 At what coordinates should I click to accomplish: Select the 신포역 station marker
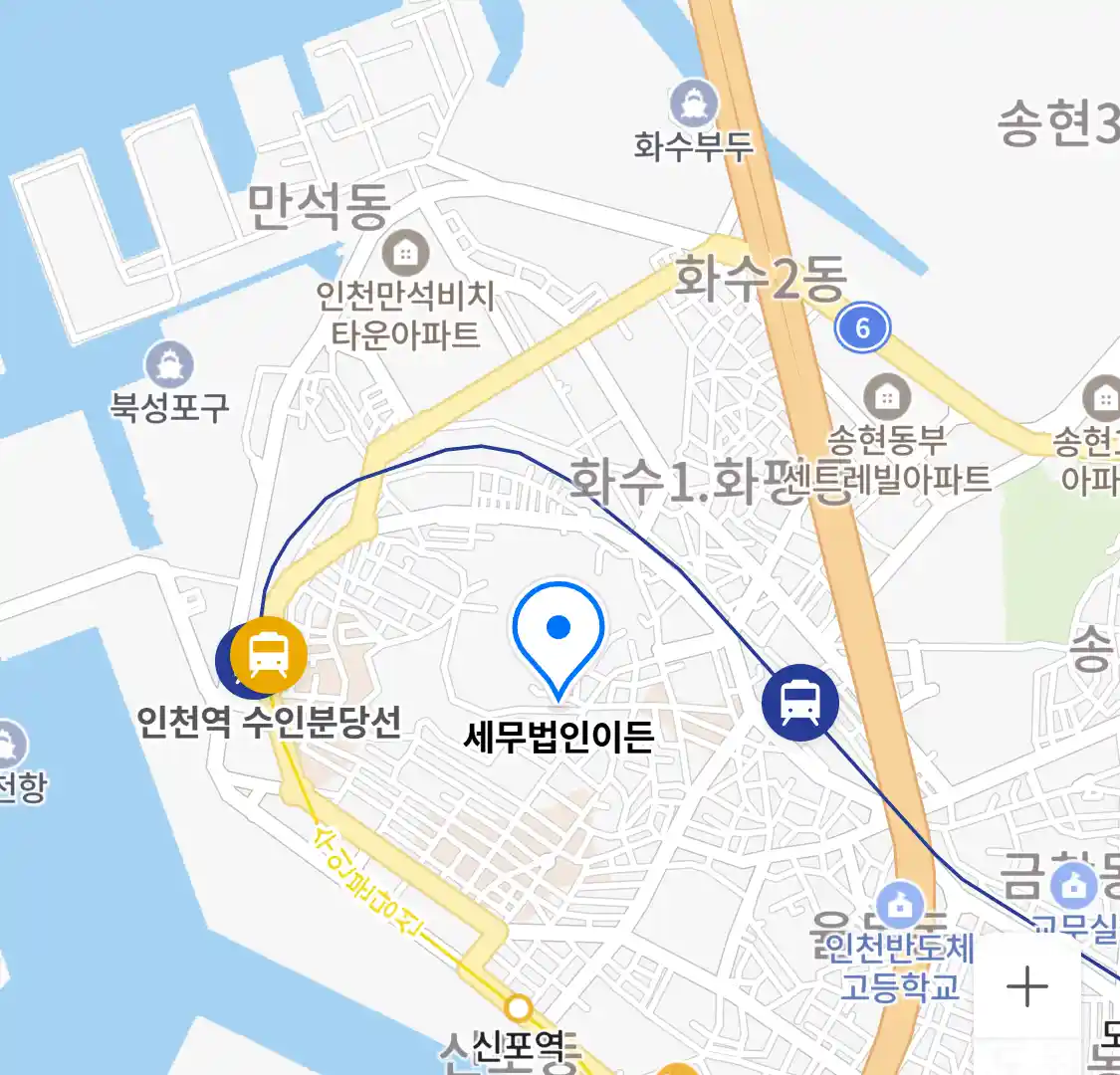click(x=518, y=1007)
